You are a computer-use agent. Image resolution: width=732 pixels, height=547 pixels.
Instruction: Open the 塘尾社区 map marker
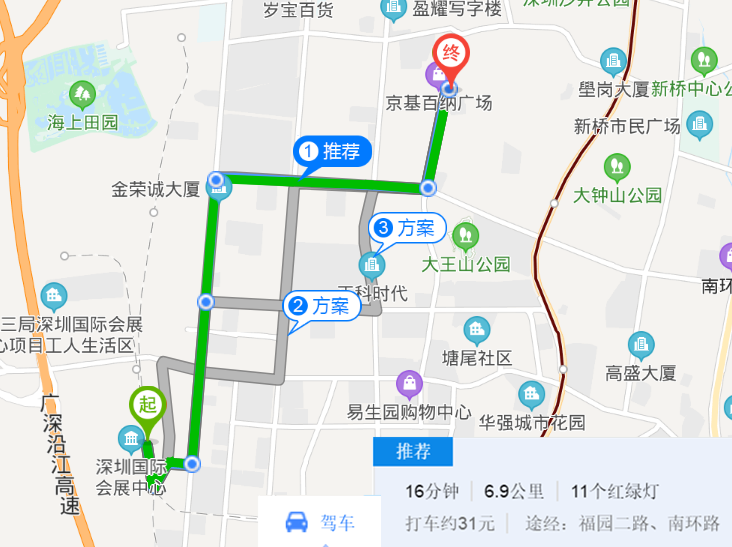[x=477, y=330]
